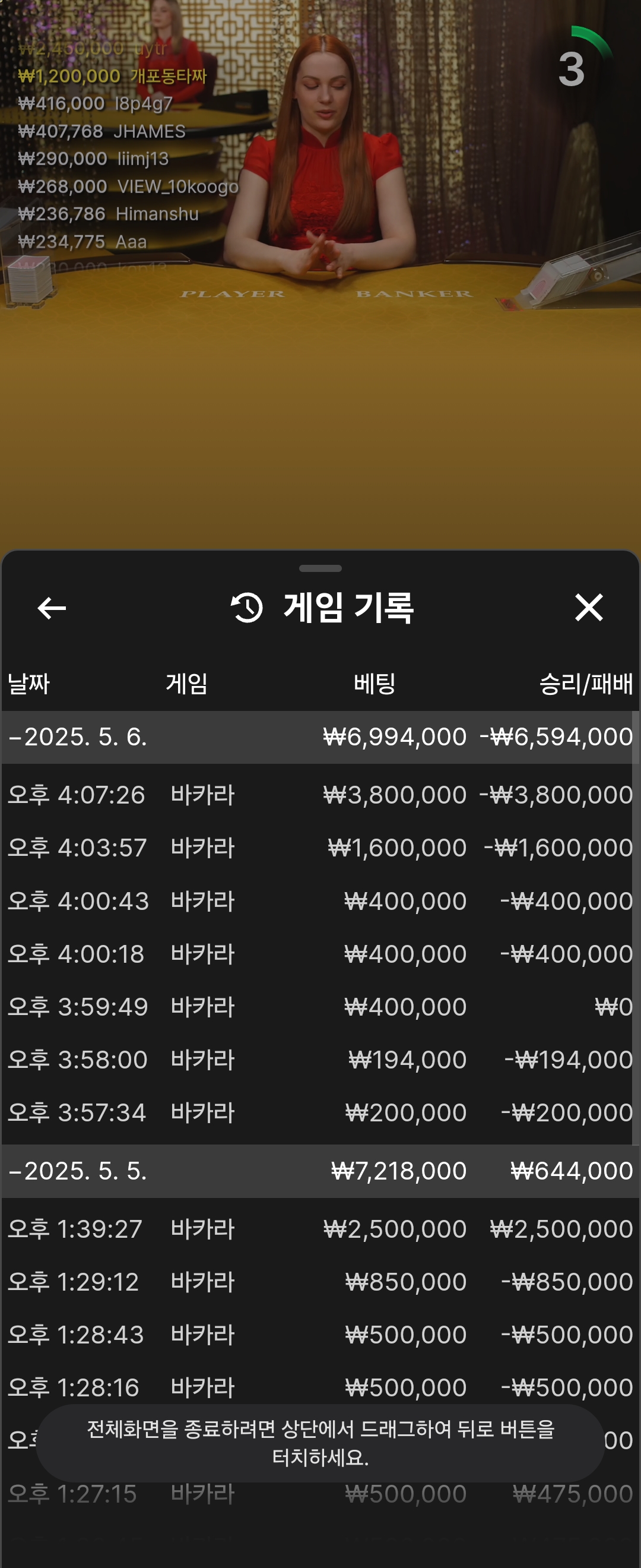View the 오후 4:00:18 game details
The height and width of the screenshot is (1568, 641).
[x=320, y=954]
